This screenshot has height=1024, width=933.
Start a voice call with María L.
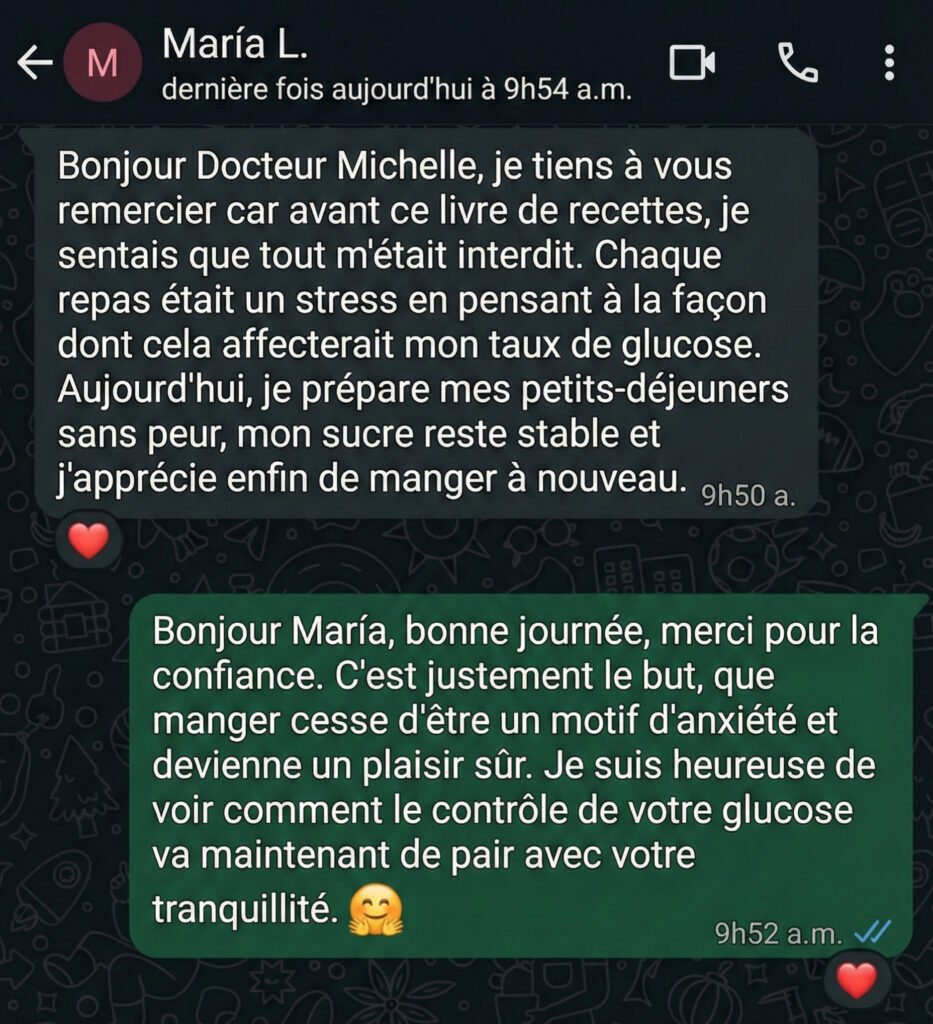797,64
